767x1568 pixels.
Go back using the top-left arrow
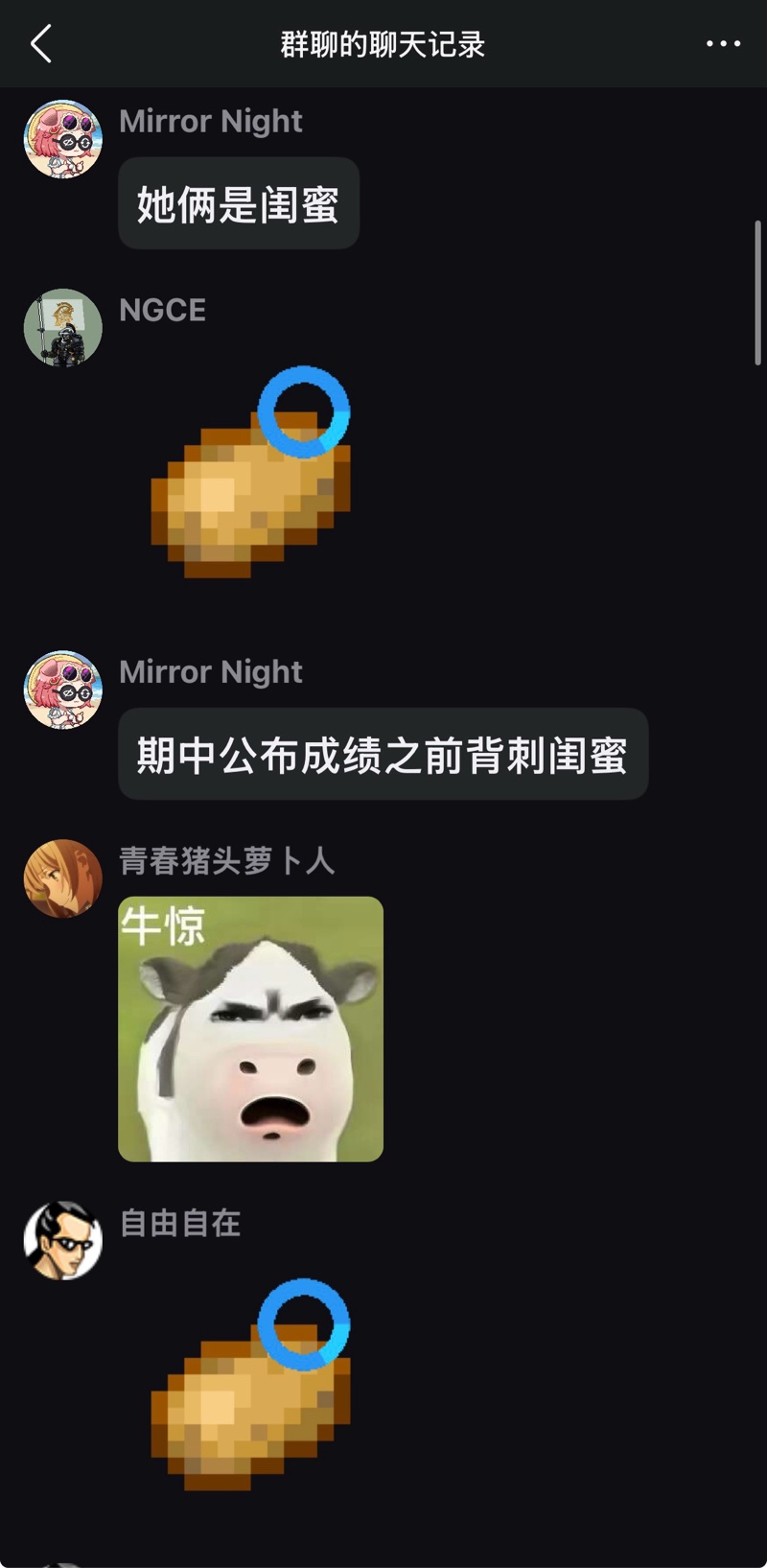click(41, 44)
